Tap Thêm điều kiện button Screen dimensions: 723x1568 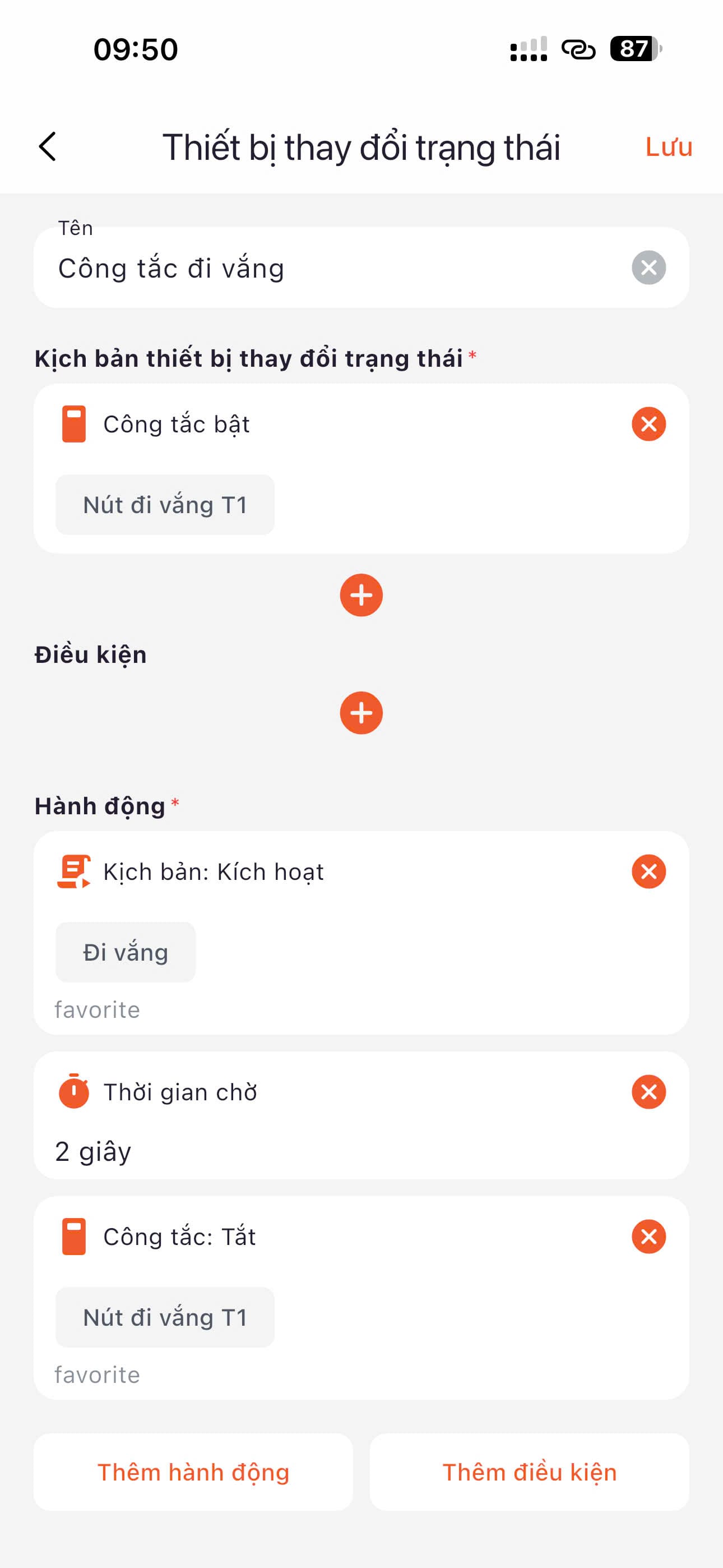tap(530, 1473)
